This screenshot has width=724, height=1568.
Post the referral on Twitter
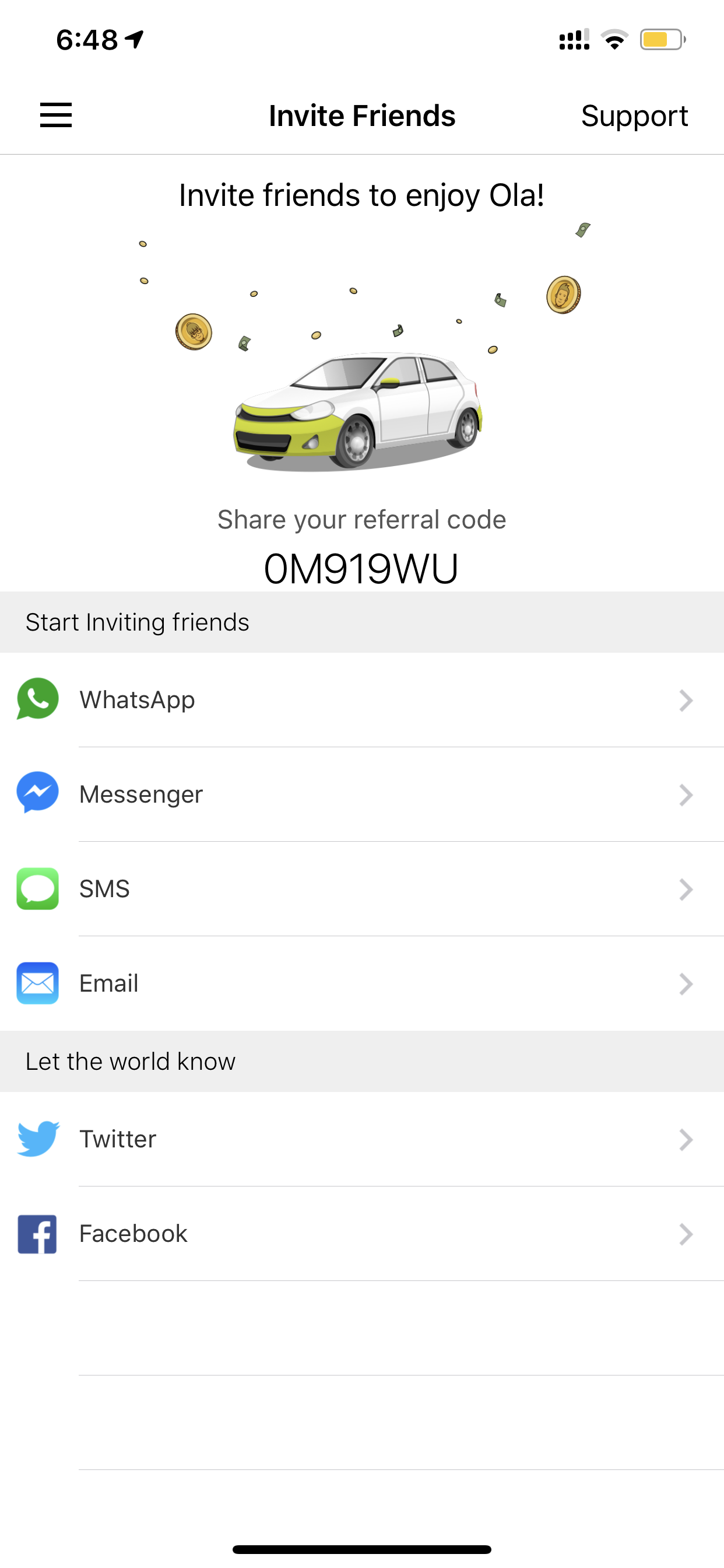point(362,1139)
